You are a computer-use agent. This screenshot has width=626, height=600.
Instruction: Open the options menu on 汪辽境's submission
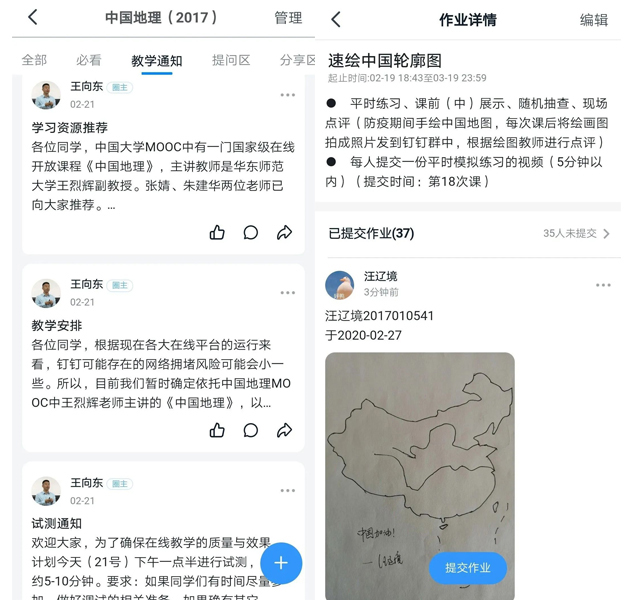[x=603, y=285]
